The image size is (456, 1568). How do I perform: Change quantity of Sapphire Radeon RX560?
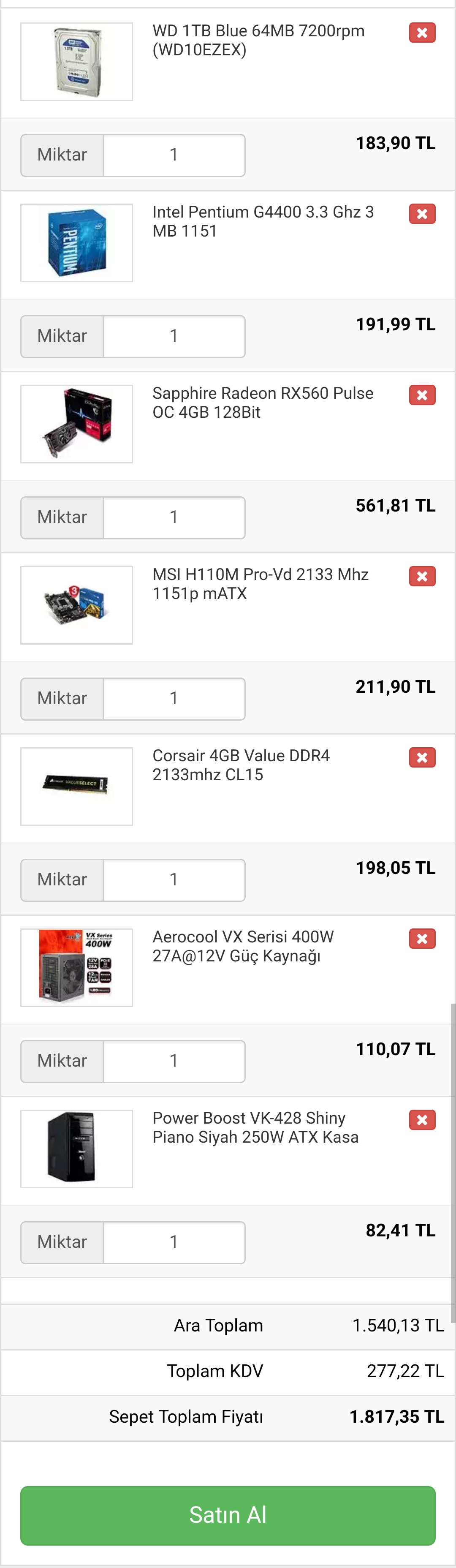point(174,517)
